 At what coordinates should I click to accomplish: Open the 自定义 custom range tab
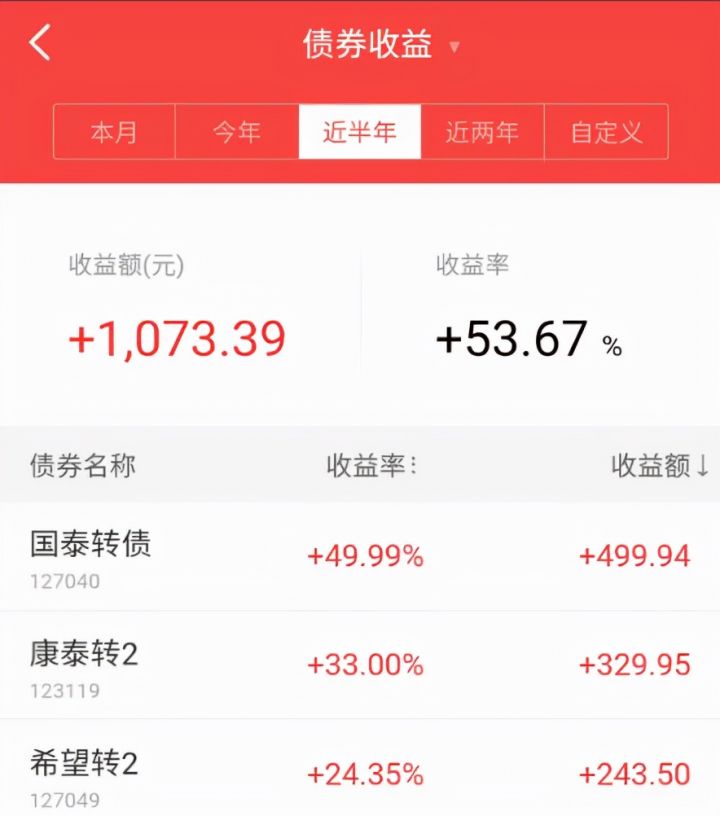click(x=604, y=131)
